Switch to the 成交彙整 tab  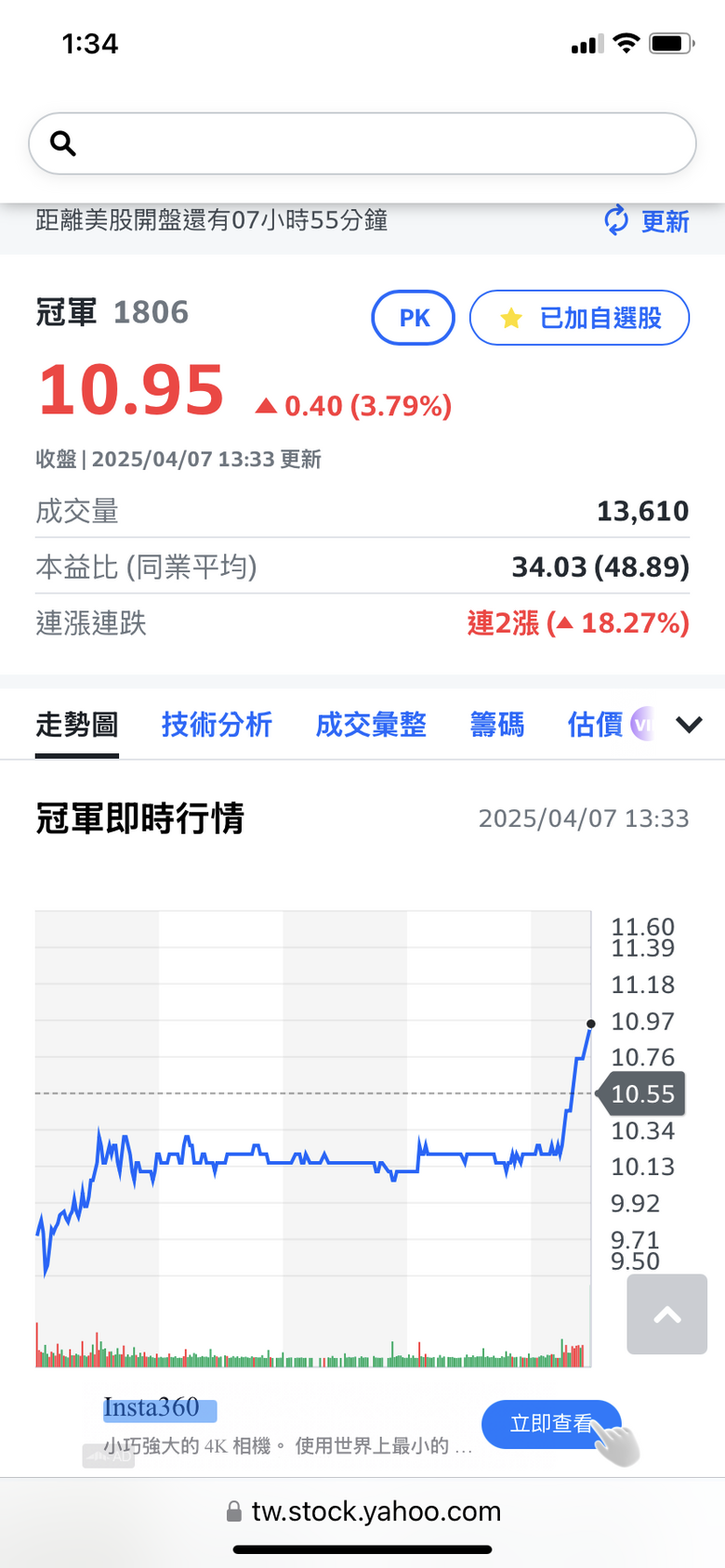[x=371, y=725]
